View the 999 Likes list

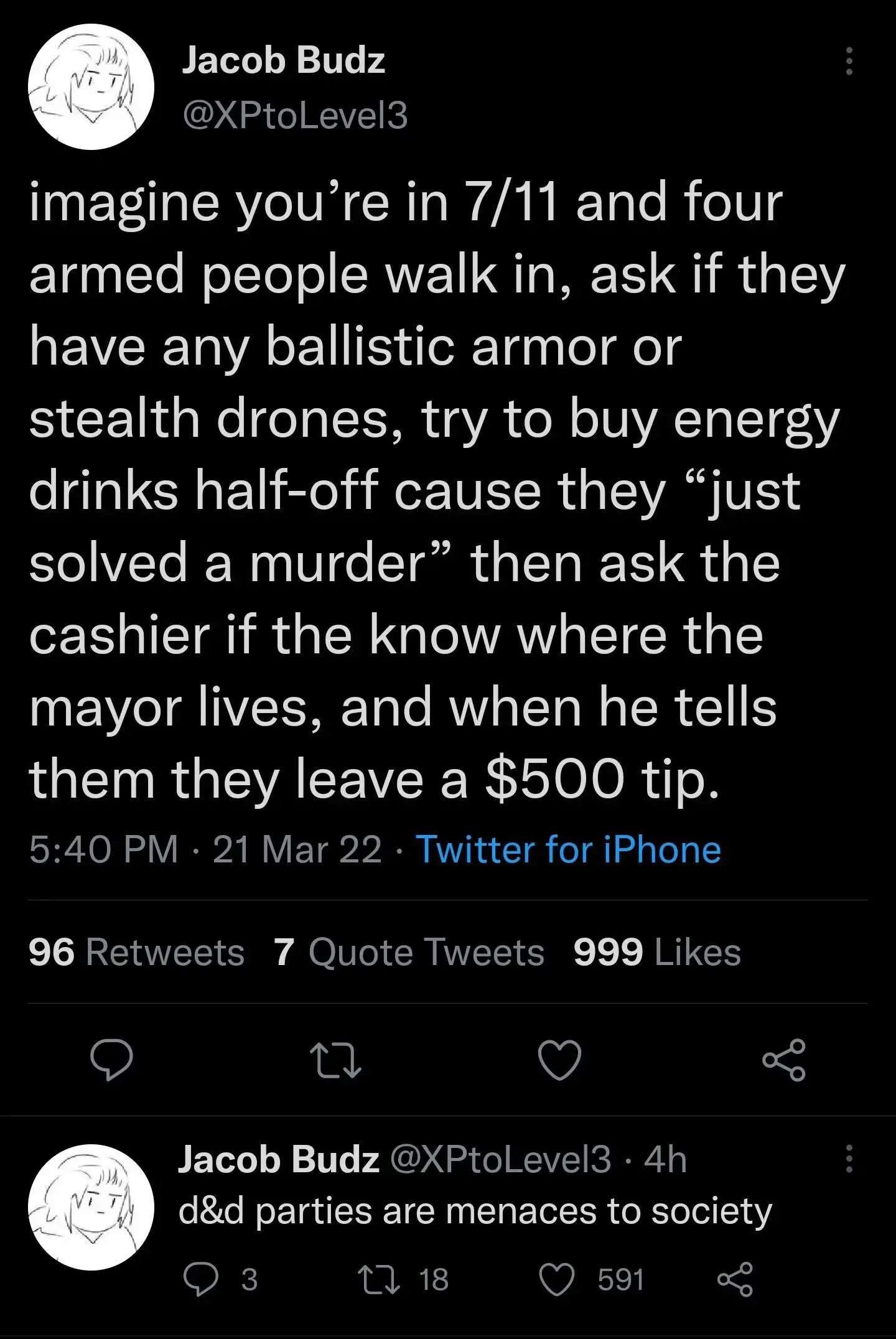pos(657,952)
